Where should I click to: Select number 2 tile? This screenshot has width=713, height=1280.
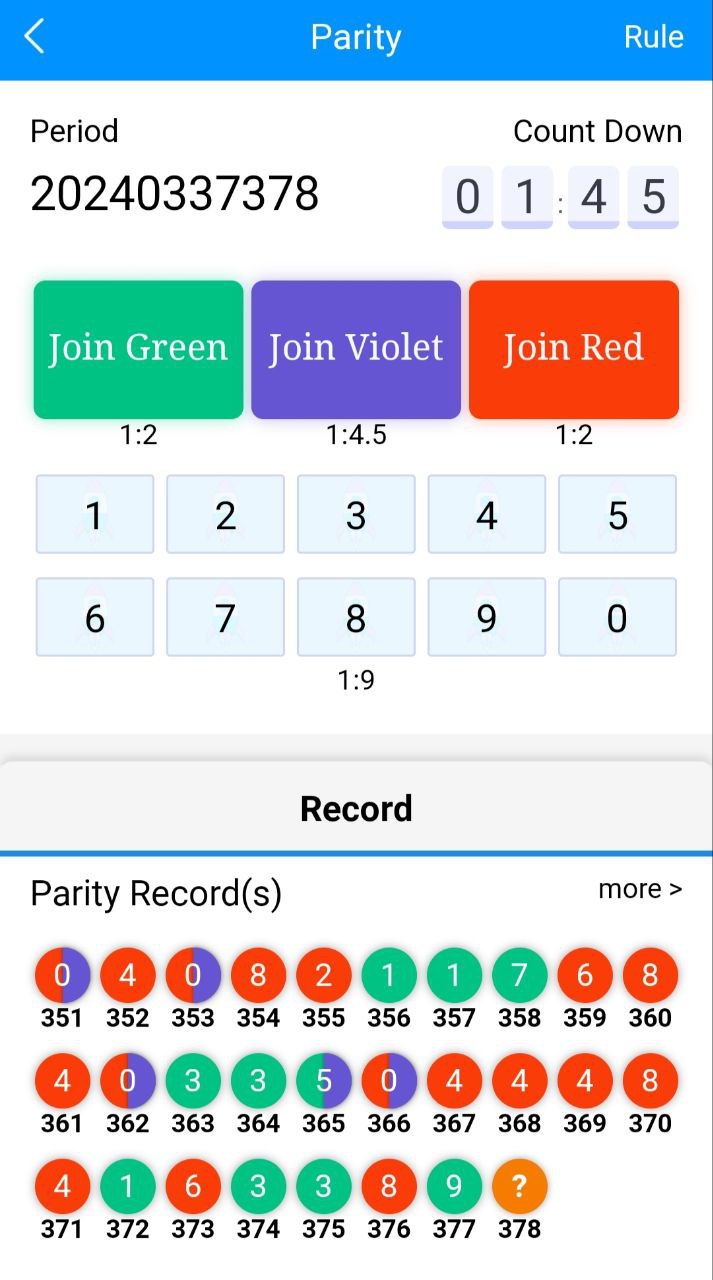tap(225, 514)
